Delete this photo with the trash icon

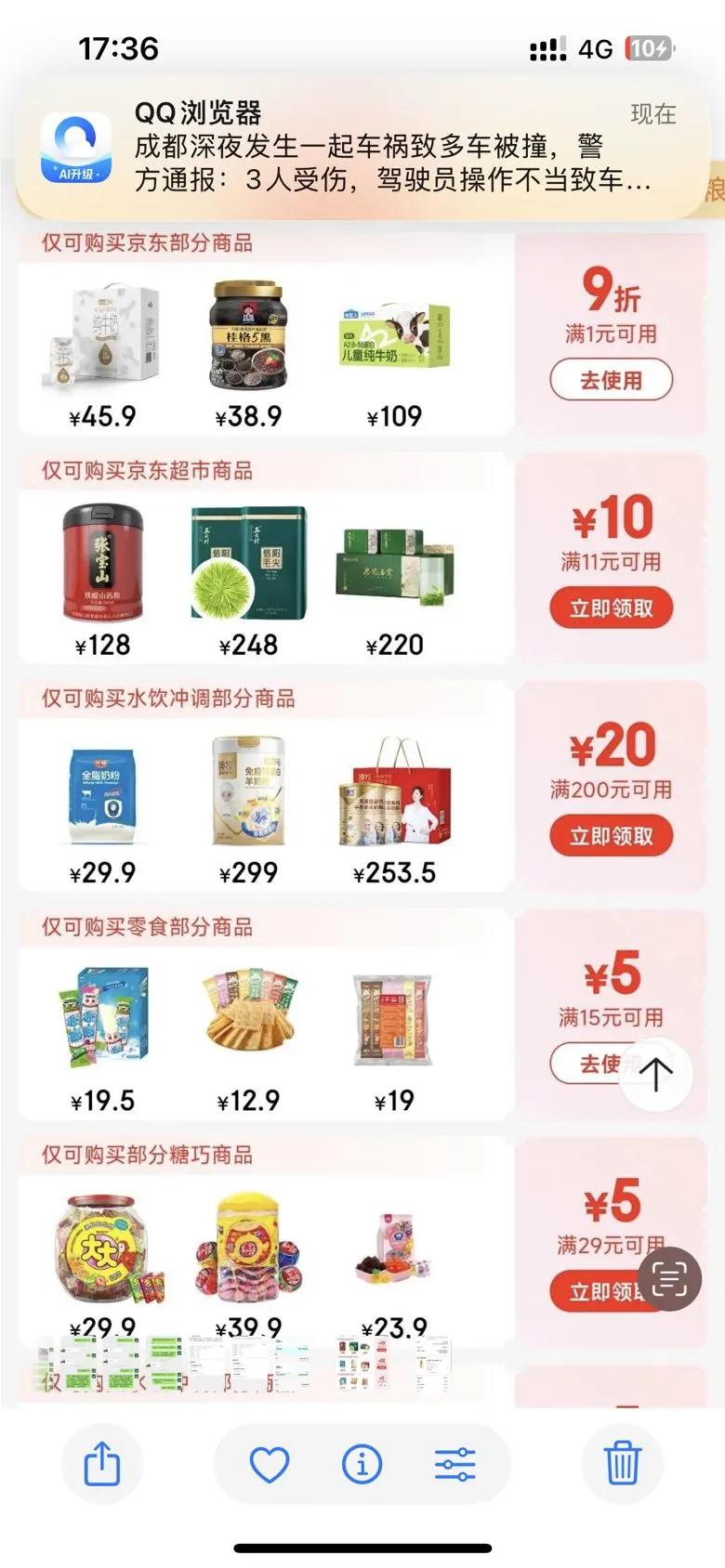click(622, 1464)
